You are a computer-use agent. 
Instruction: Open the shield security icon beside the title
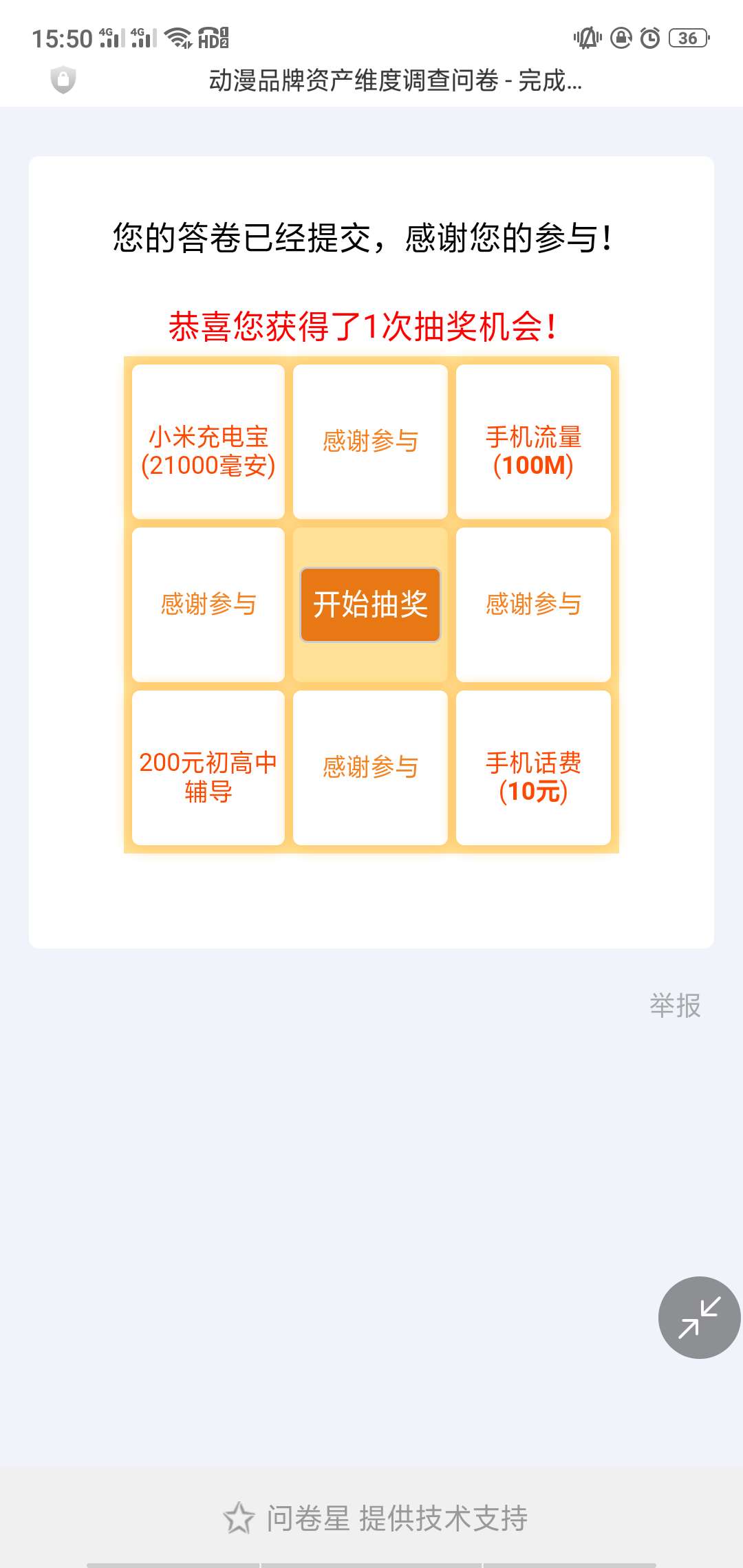tap(63, 80)
